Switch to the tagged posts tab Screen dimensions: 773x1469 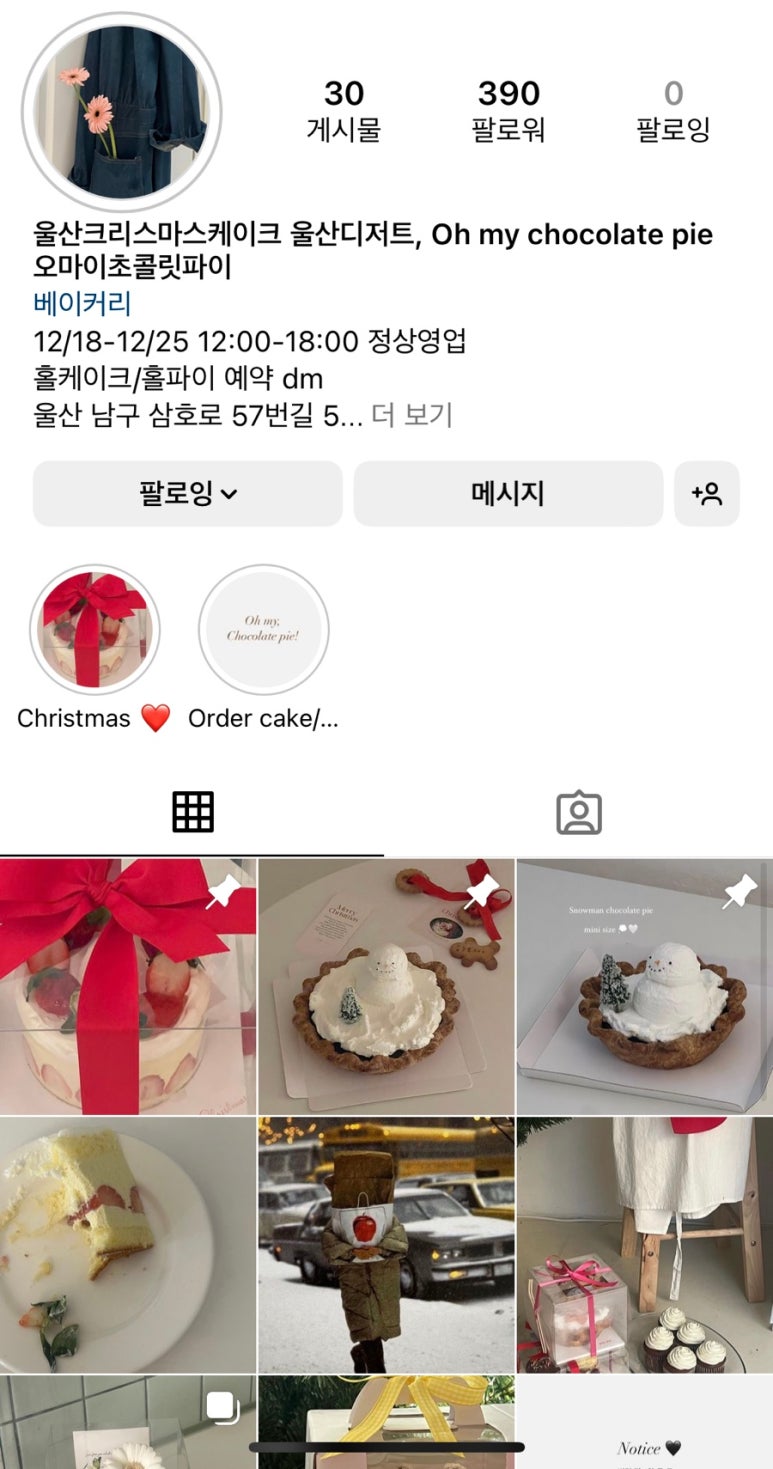pos(578,812)
